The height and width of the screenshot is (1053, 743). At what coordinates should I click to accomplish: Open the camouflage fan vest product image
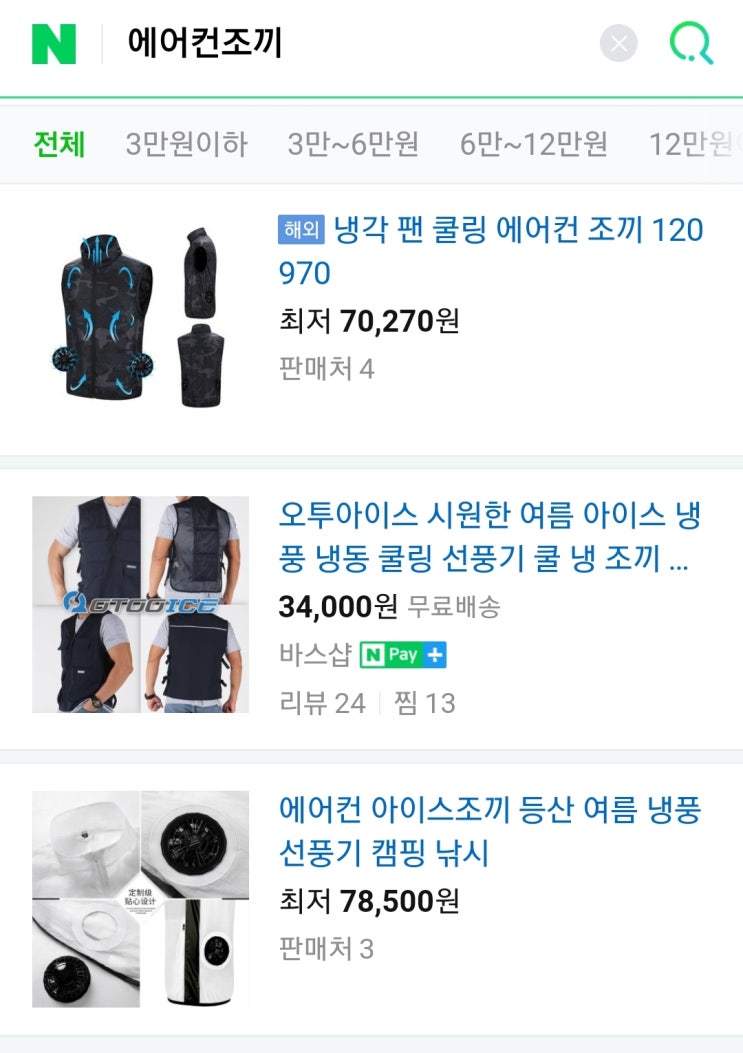click(140, 317)
